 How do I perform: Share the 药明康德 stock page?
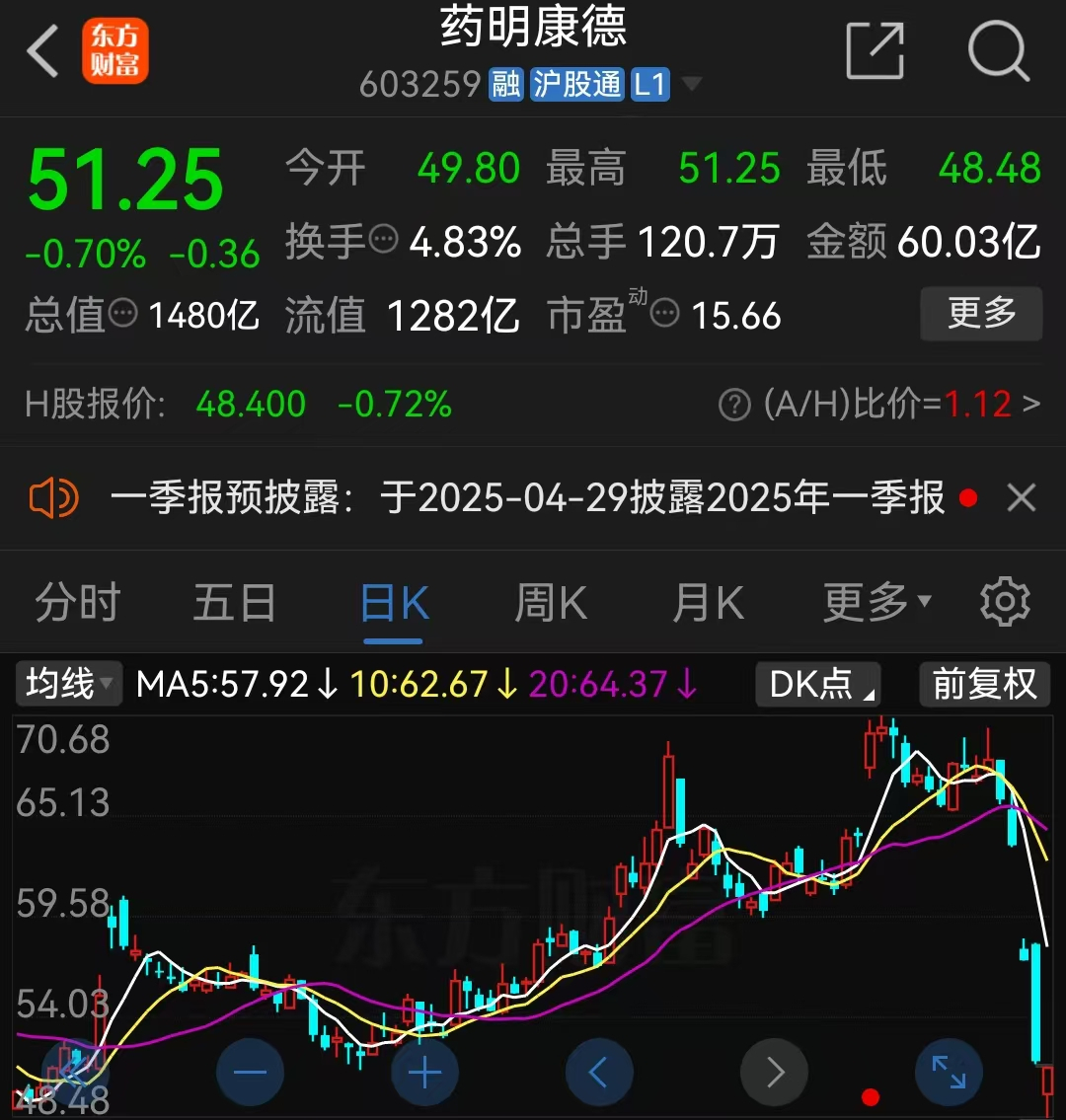tap(875, 51)
